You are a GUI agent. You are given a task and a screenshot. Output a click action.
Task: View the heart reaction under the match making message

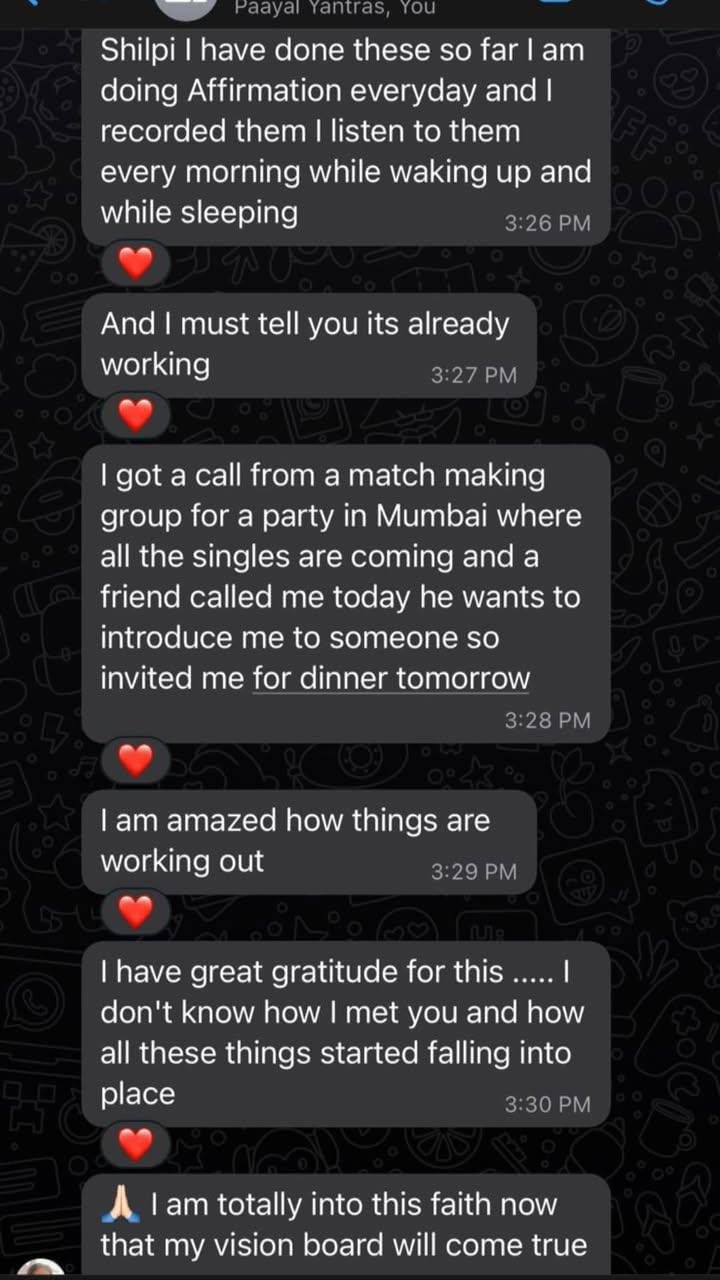pos(135,761)
